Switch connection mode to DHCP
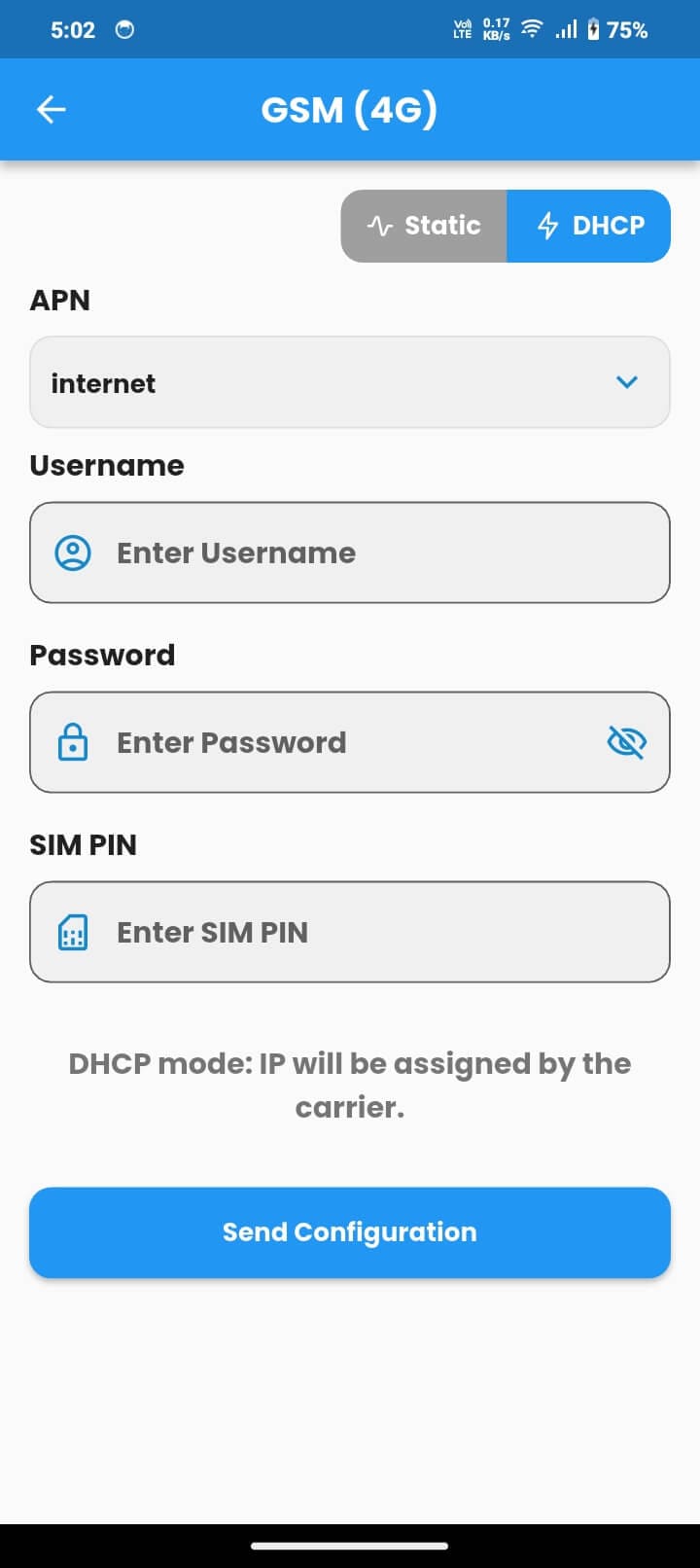This screenshot has height=1568, width=700. [x=588, y=225]
